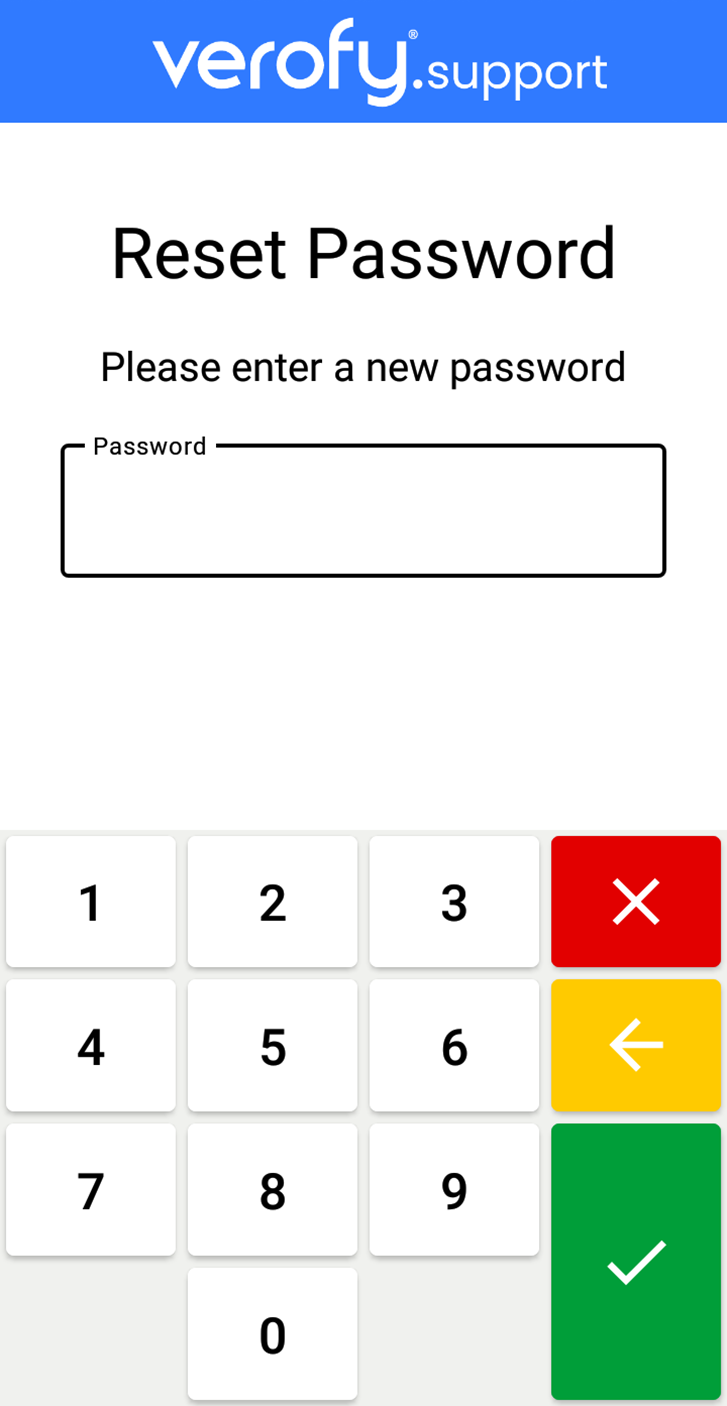
Task: Select the 4 key
Action: pos(91,1046)
